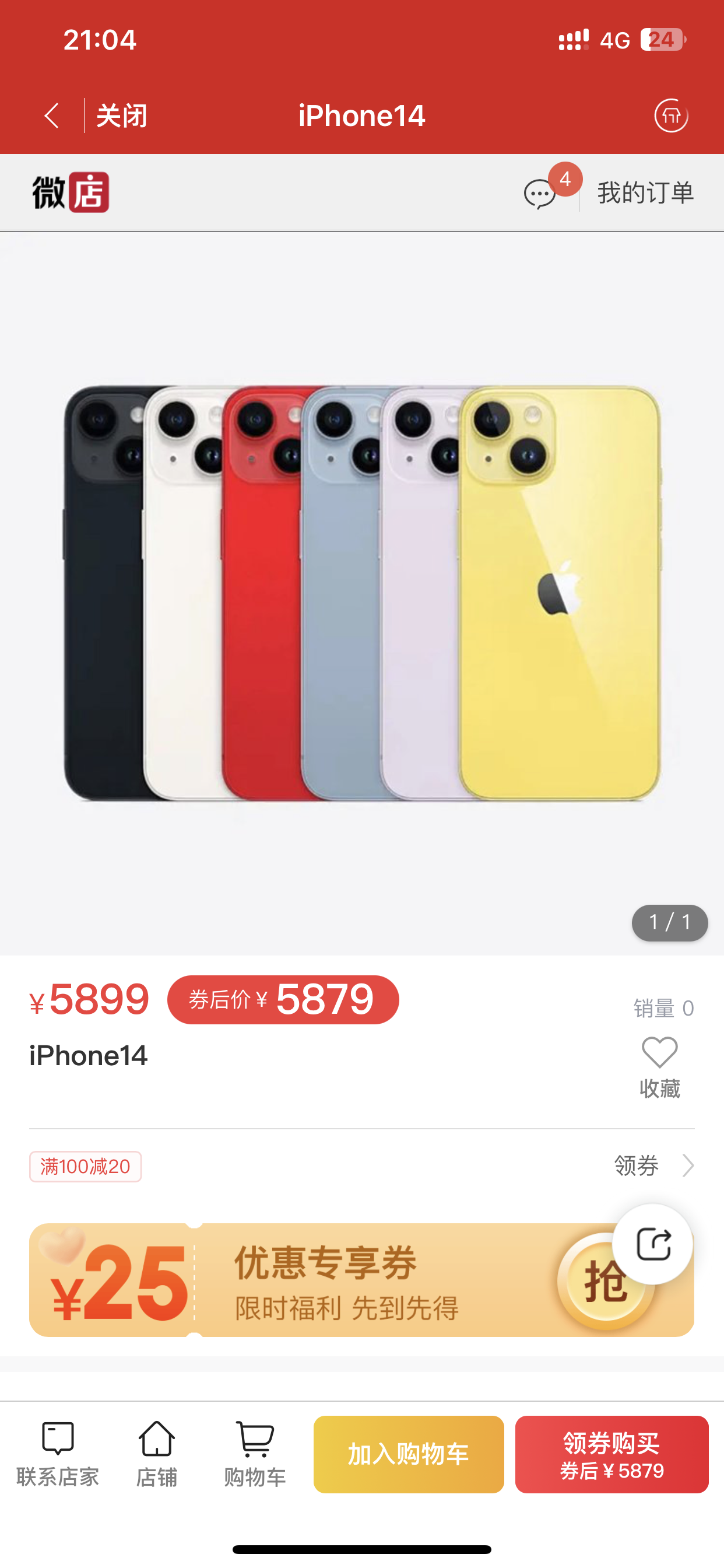
Task: Tap 加入购物车 to add item
Action: [x=408, y=1454]
